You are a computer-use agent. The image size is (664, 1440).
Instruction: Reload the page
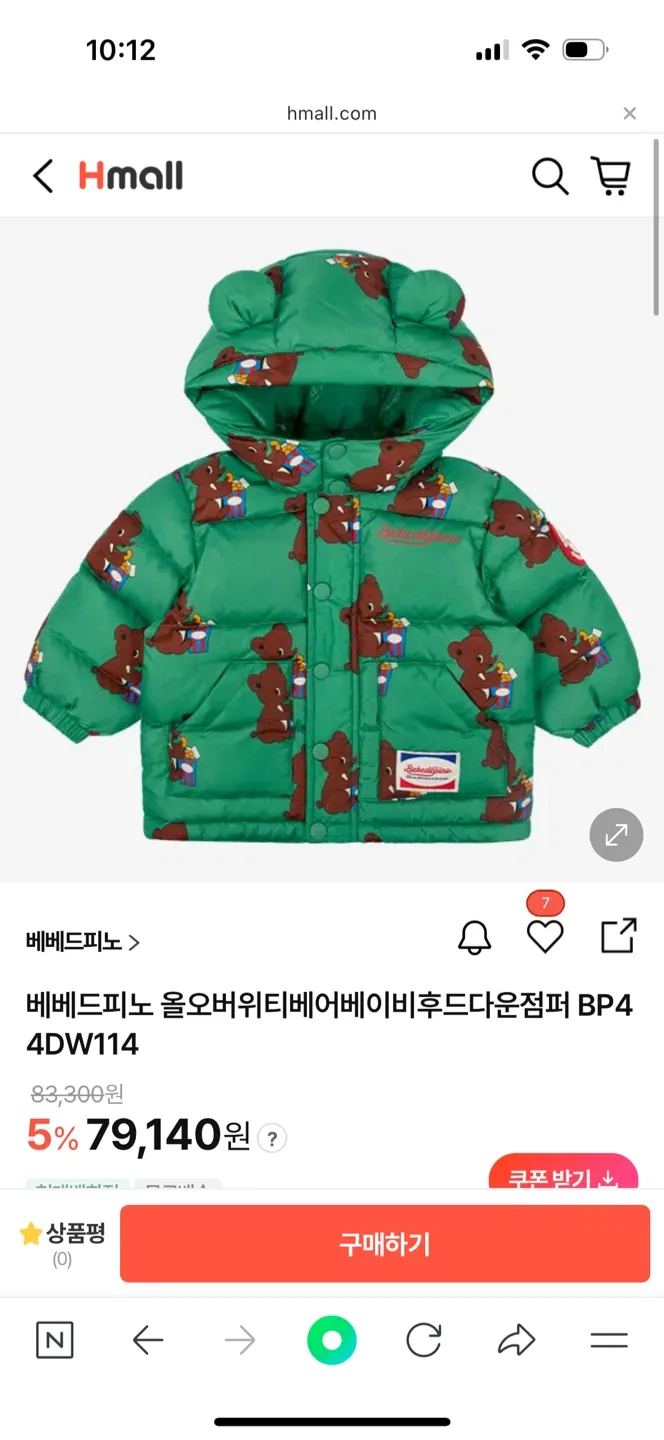click(424, 1340)
